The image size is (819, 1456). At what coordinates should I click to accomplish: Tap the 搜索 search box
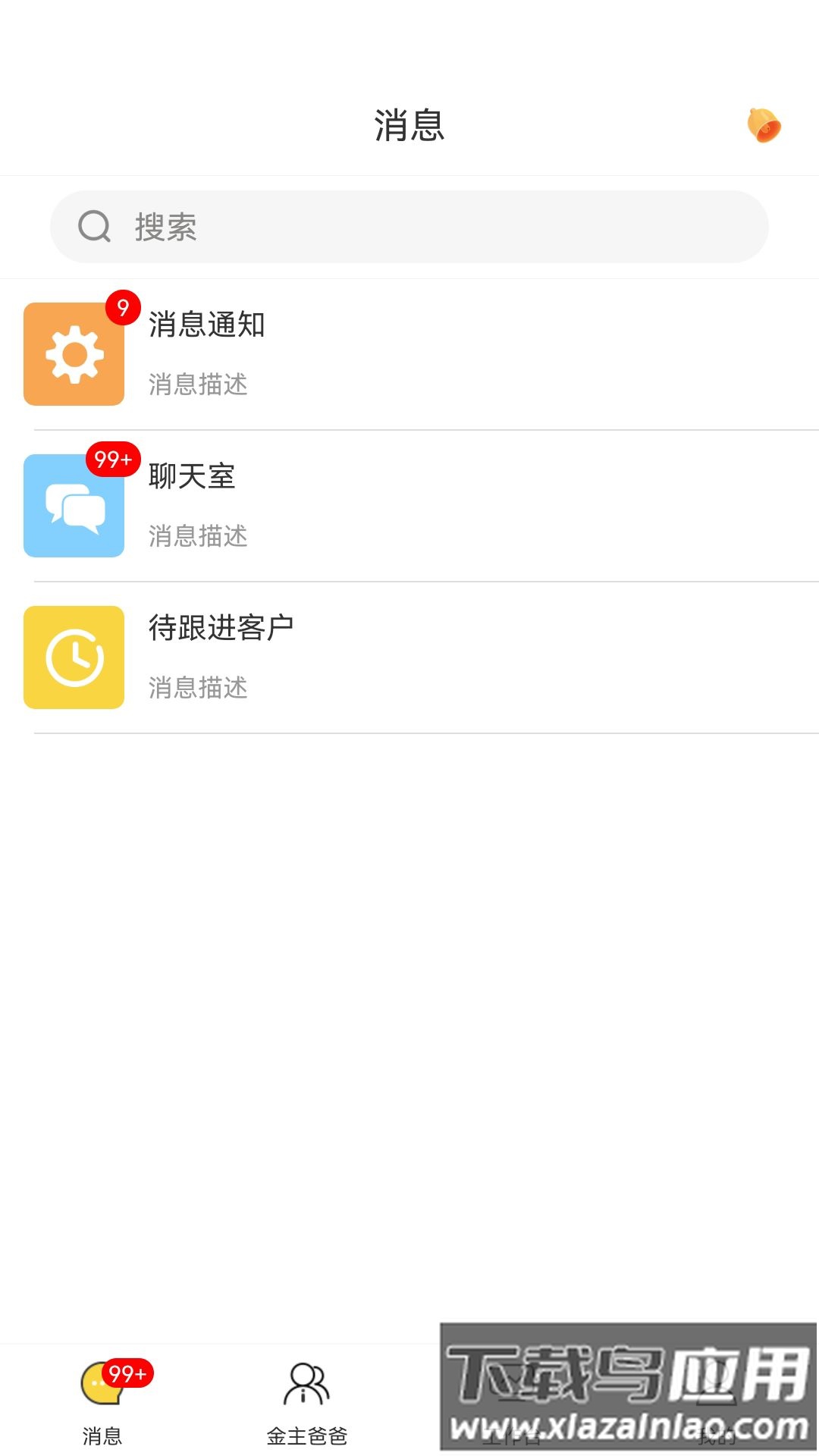[409, 227]
